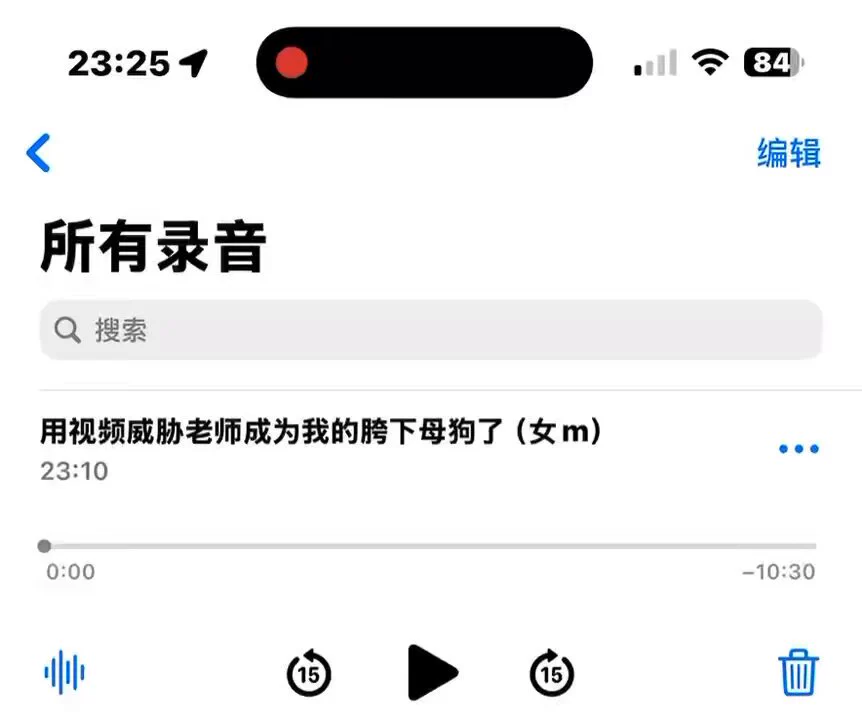
Task: Open the 搜索 search field
Action: click(430, 330)
